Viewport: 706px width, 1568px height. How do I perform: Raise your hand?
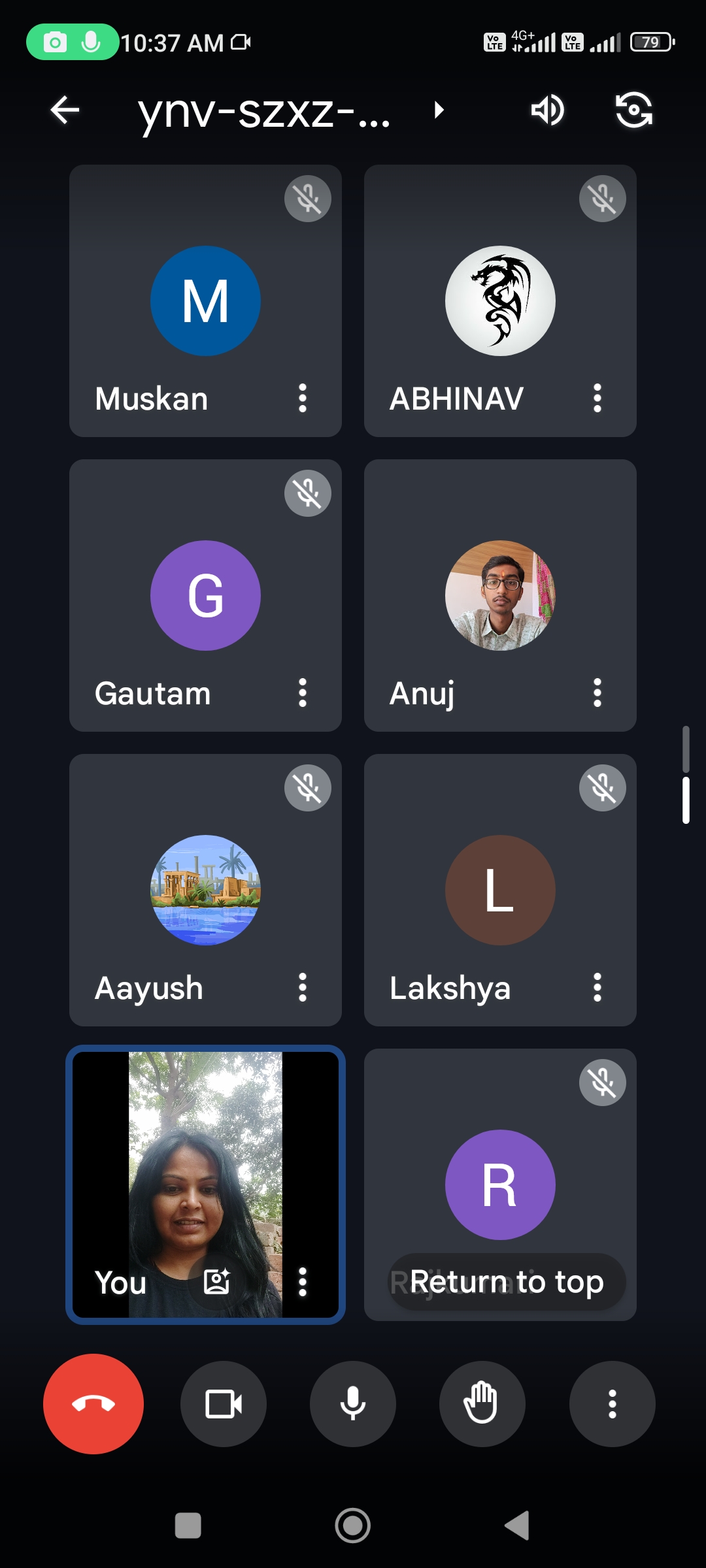482,1404
